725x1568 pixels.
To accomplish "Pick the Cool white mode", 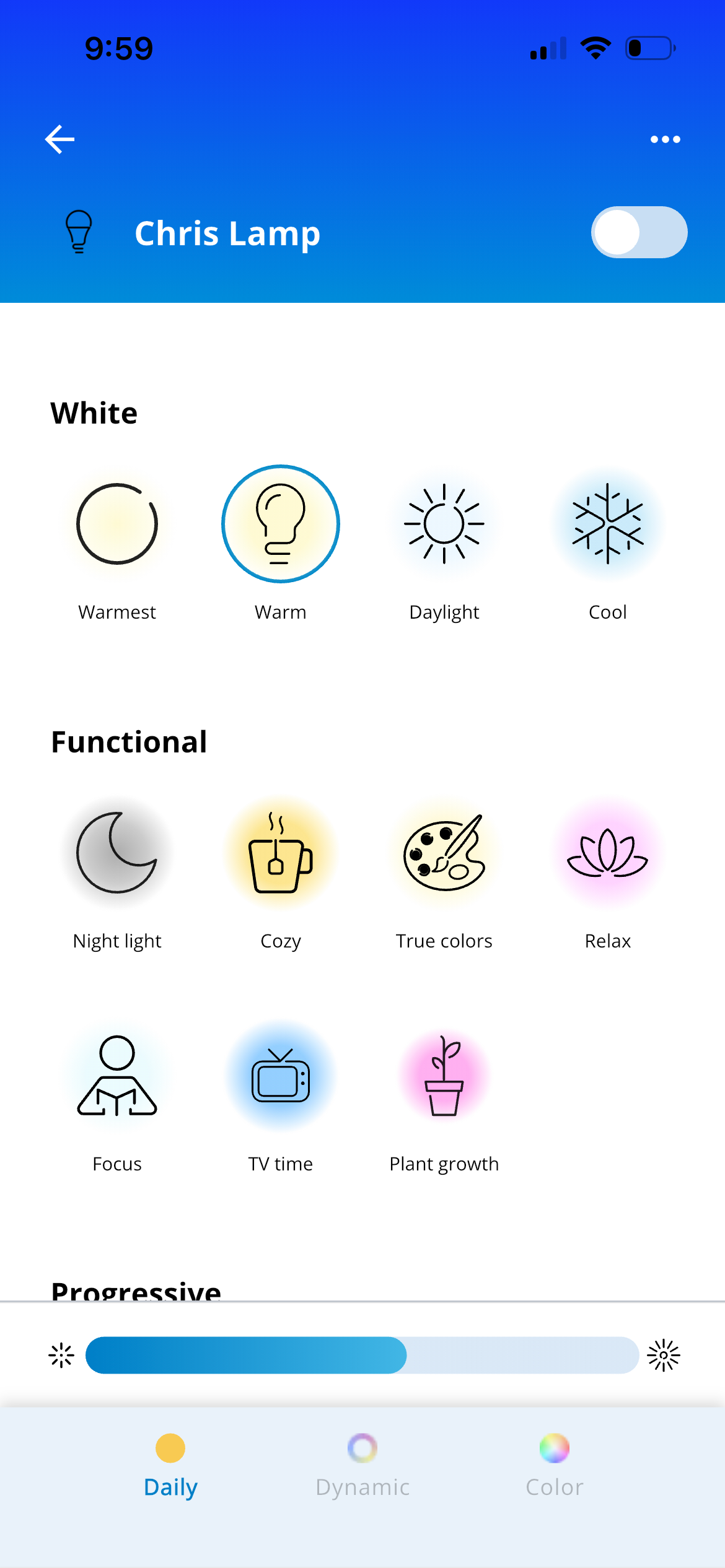I will coord(608,525).
